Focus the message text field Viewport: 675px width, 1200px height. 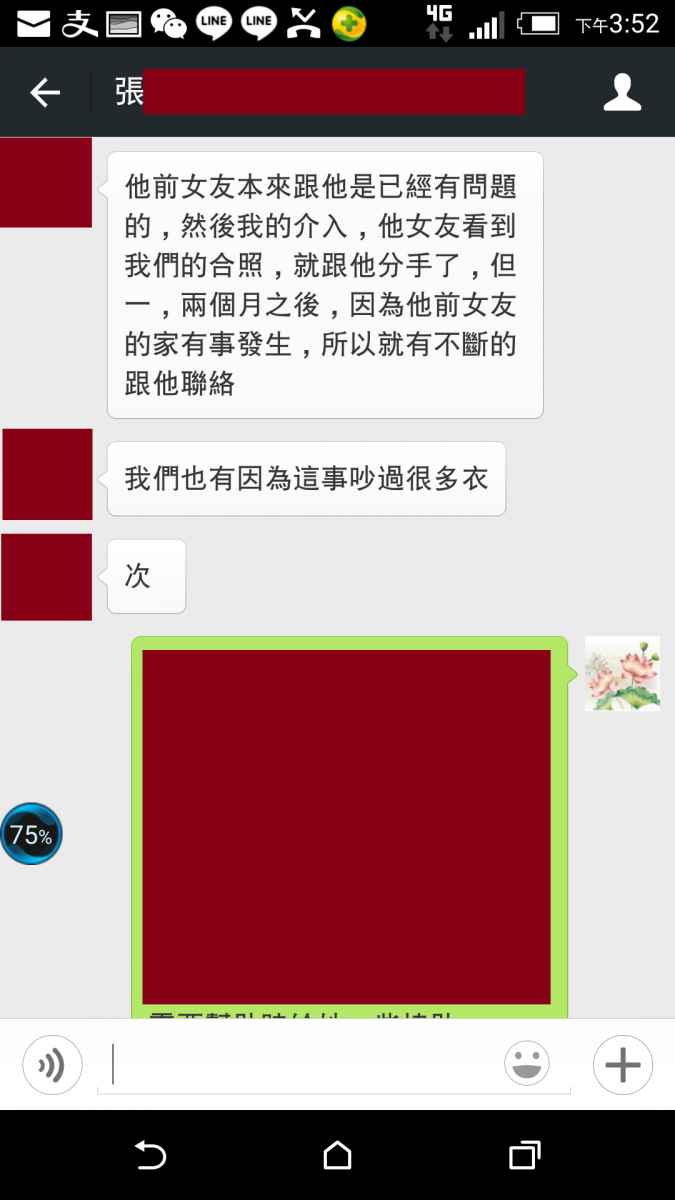(300, 1064)
